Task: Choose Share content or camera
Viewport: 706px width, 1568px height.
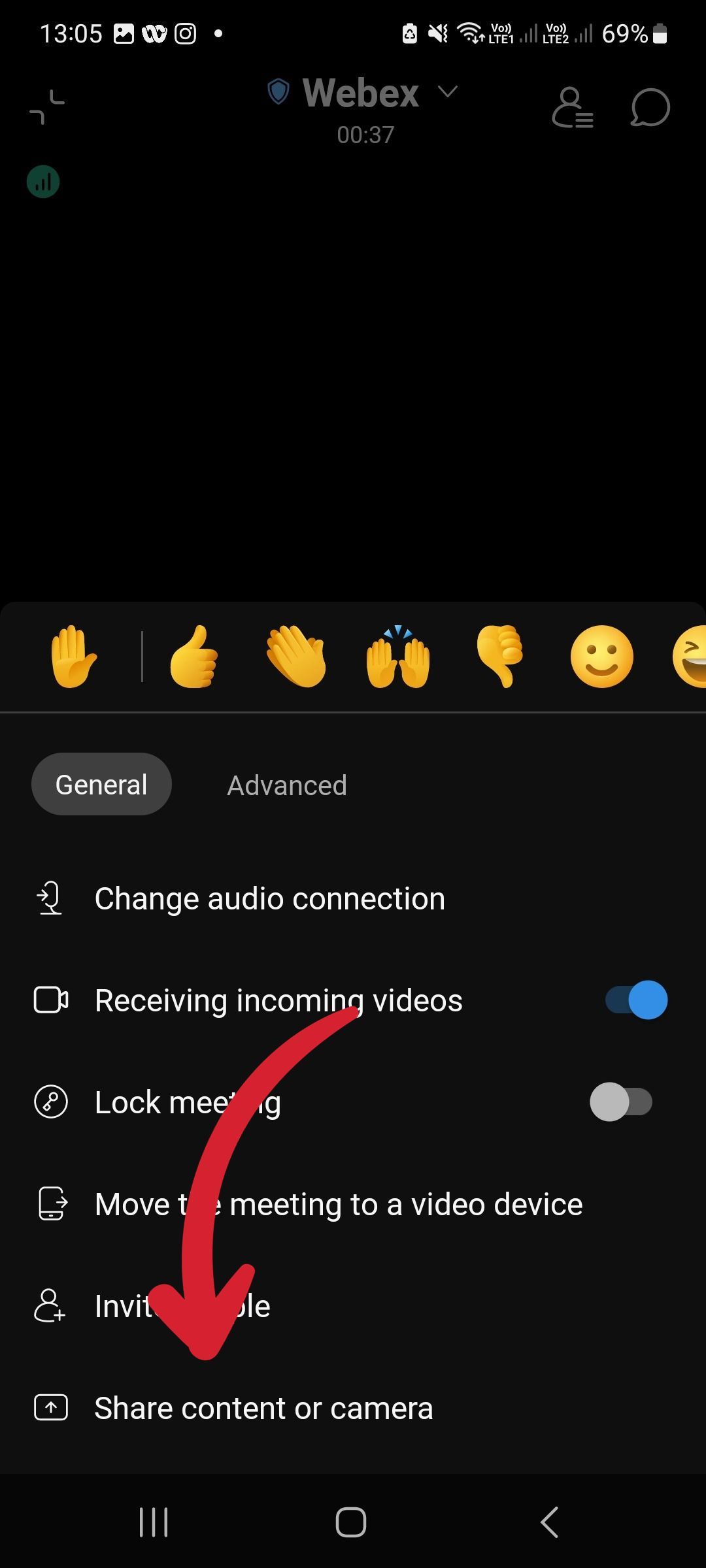Action: pos(353,1408)
